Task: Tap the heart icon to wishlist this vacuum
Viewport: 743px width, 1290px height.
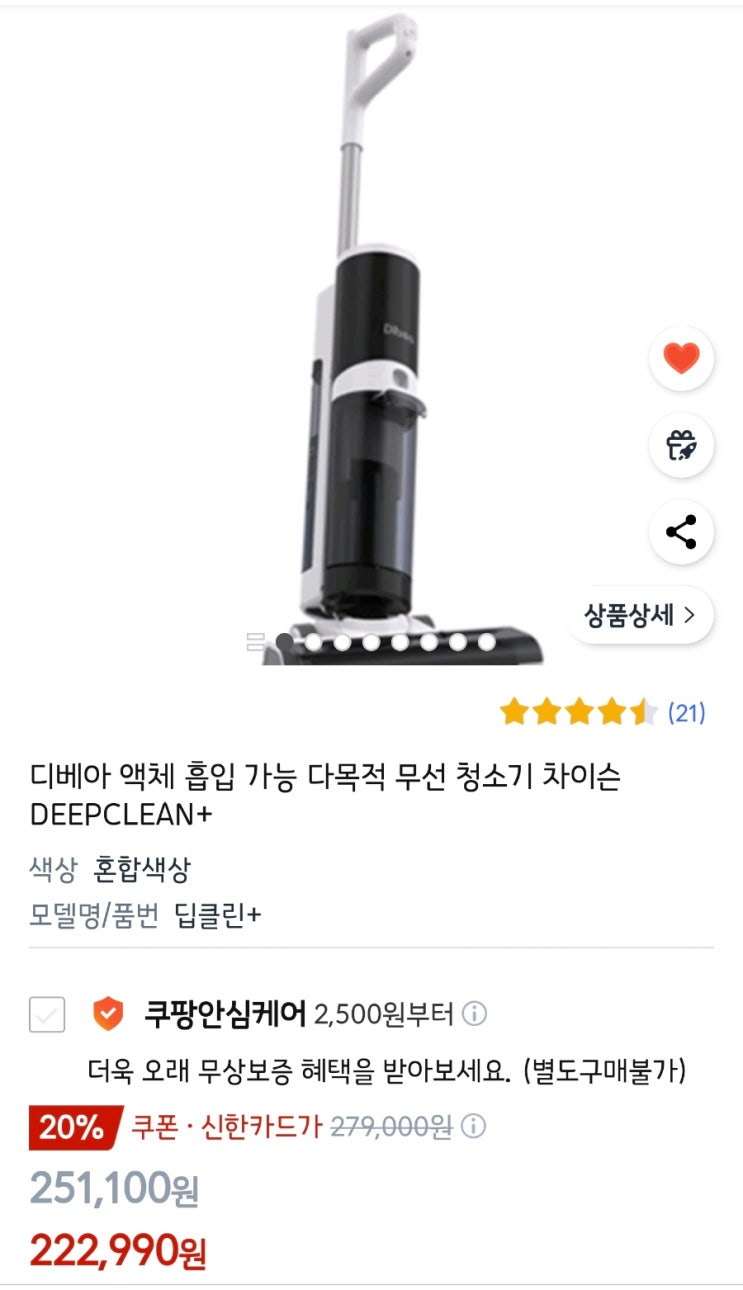Action: point(681,358)
